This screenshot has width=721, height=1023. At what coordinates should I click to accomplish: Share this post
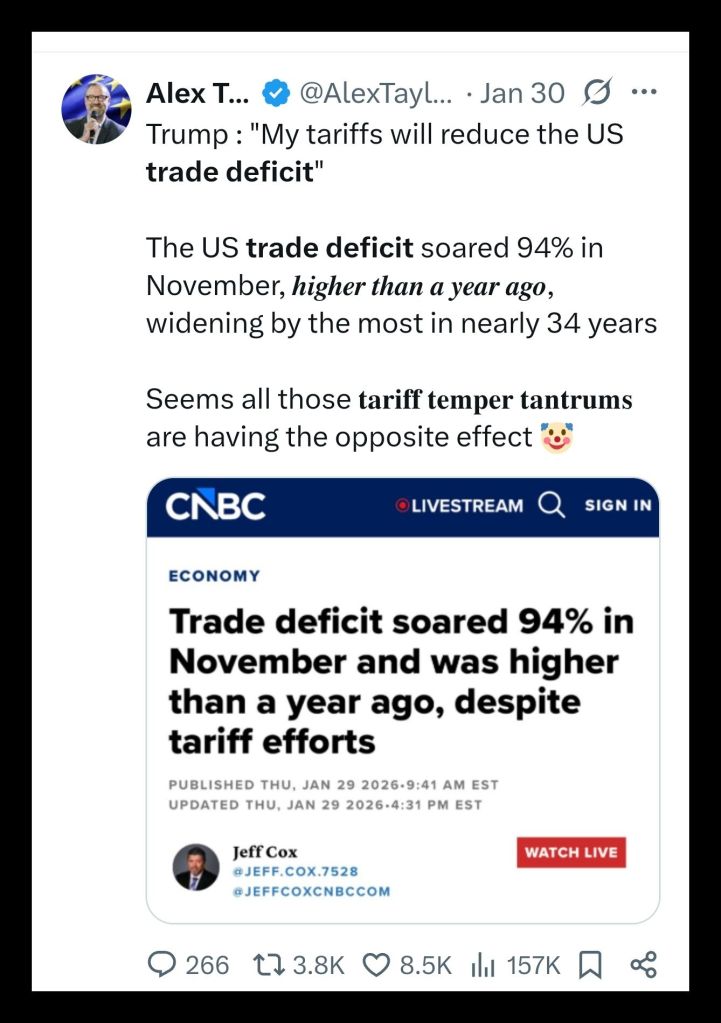pos(644,964)
